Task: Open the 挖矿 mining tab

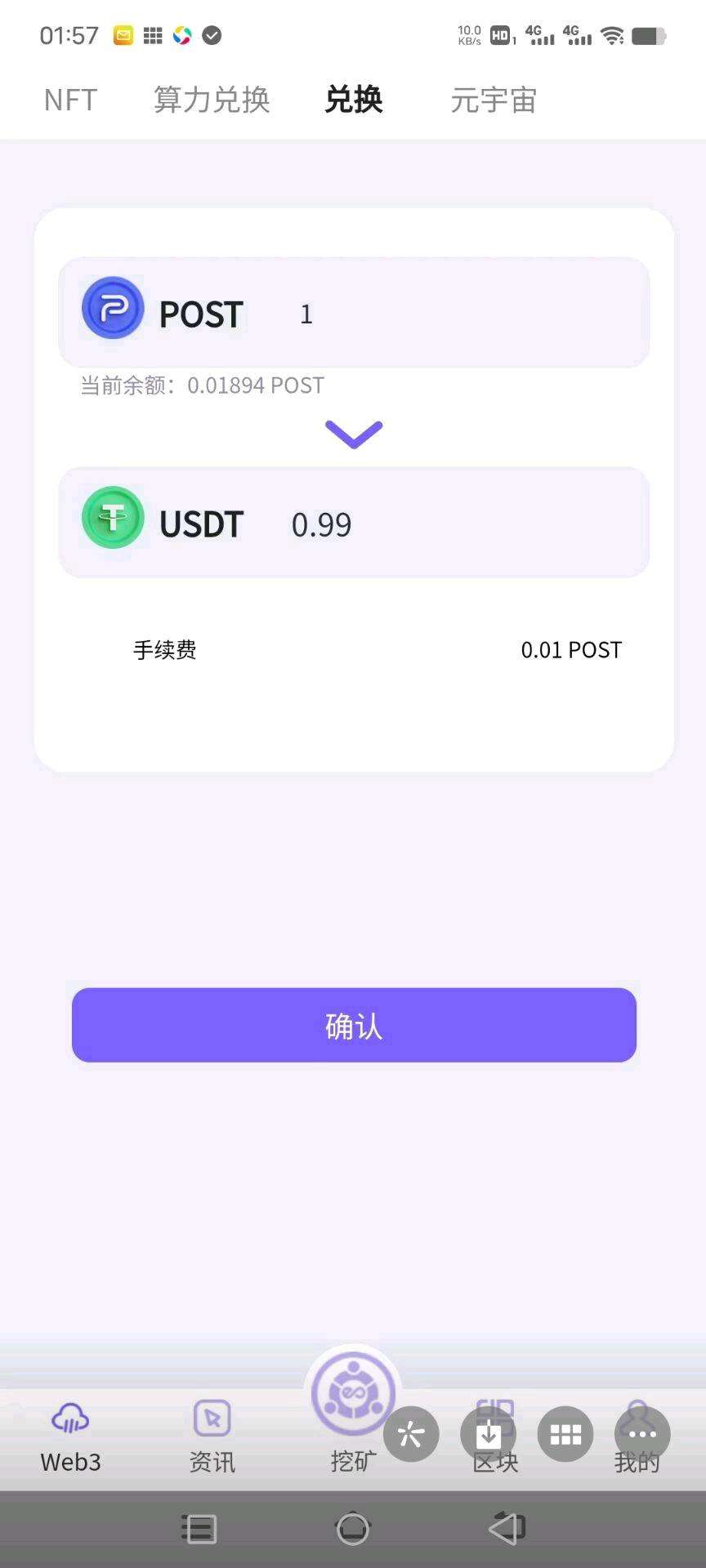Action: coord(353,1413)
